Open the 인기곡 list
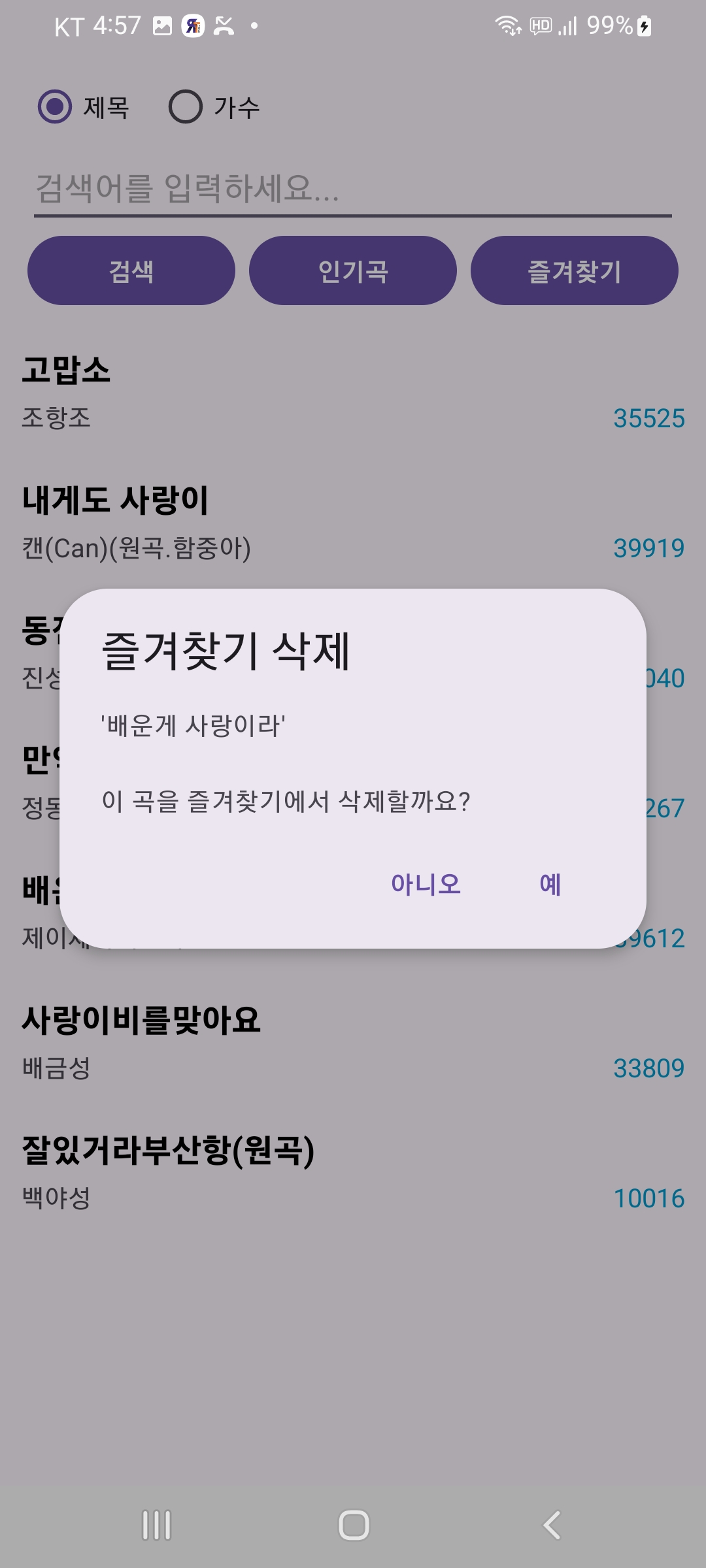Viewport: 706px width, 1568px height. [x=353, y=270]
